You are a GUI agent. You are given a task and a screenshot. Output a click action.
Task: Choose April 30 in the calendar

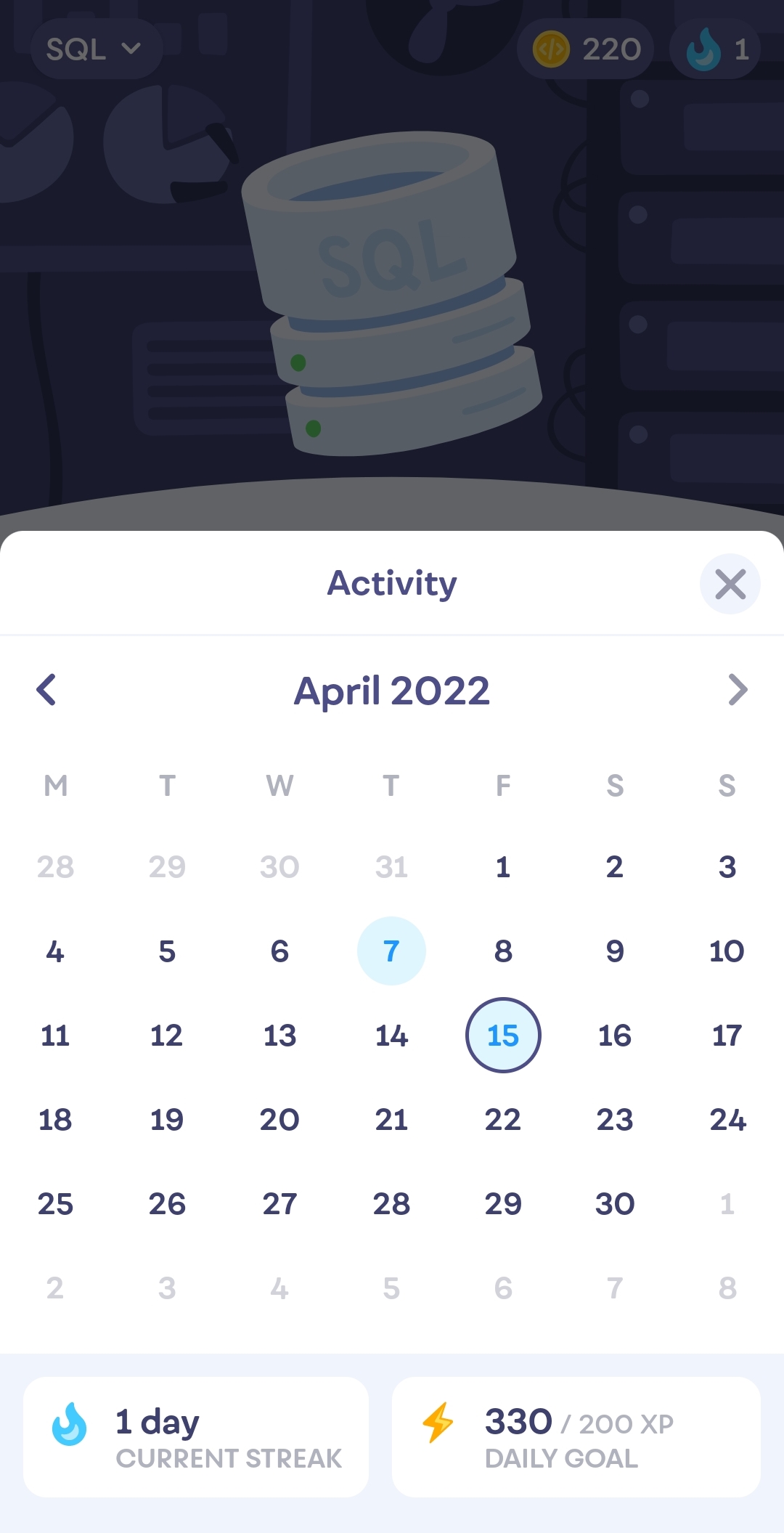click(615, 1203)
